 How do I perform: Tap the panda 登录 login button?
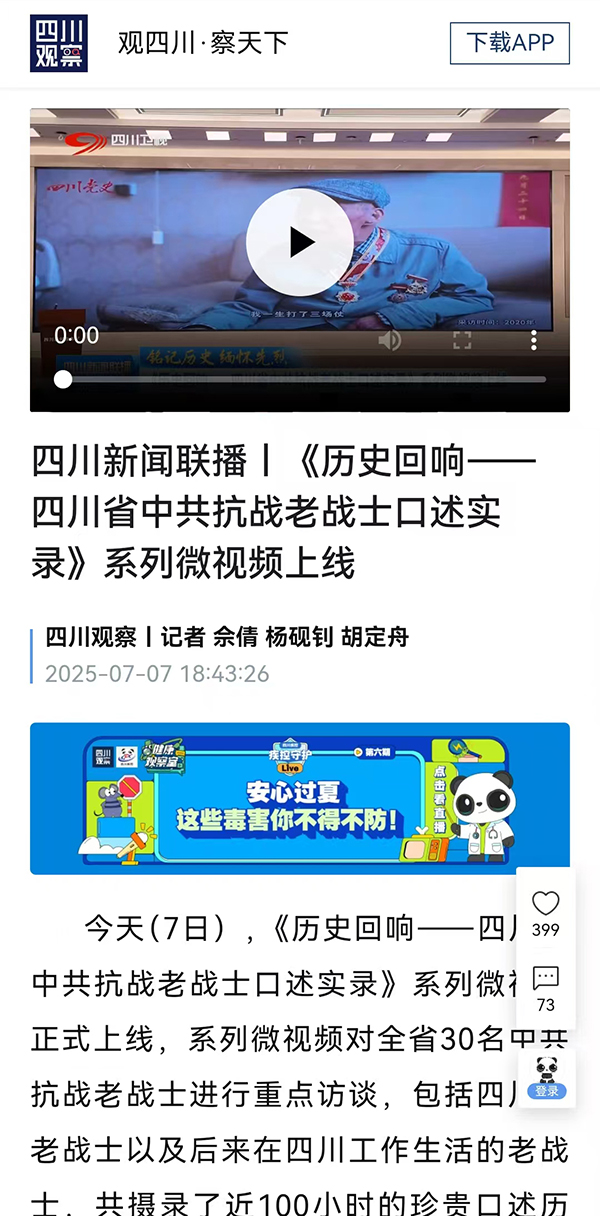(x=546, y=1078)
